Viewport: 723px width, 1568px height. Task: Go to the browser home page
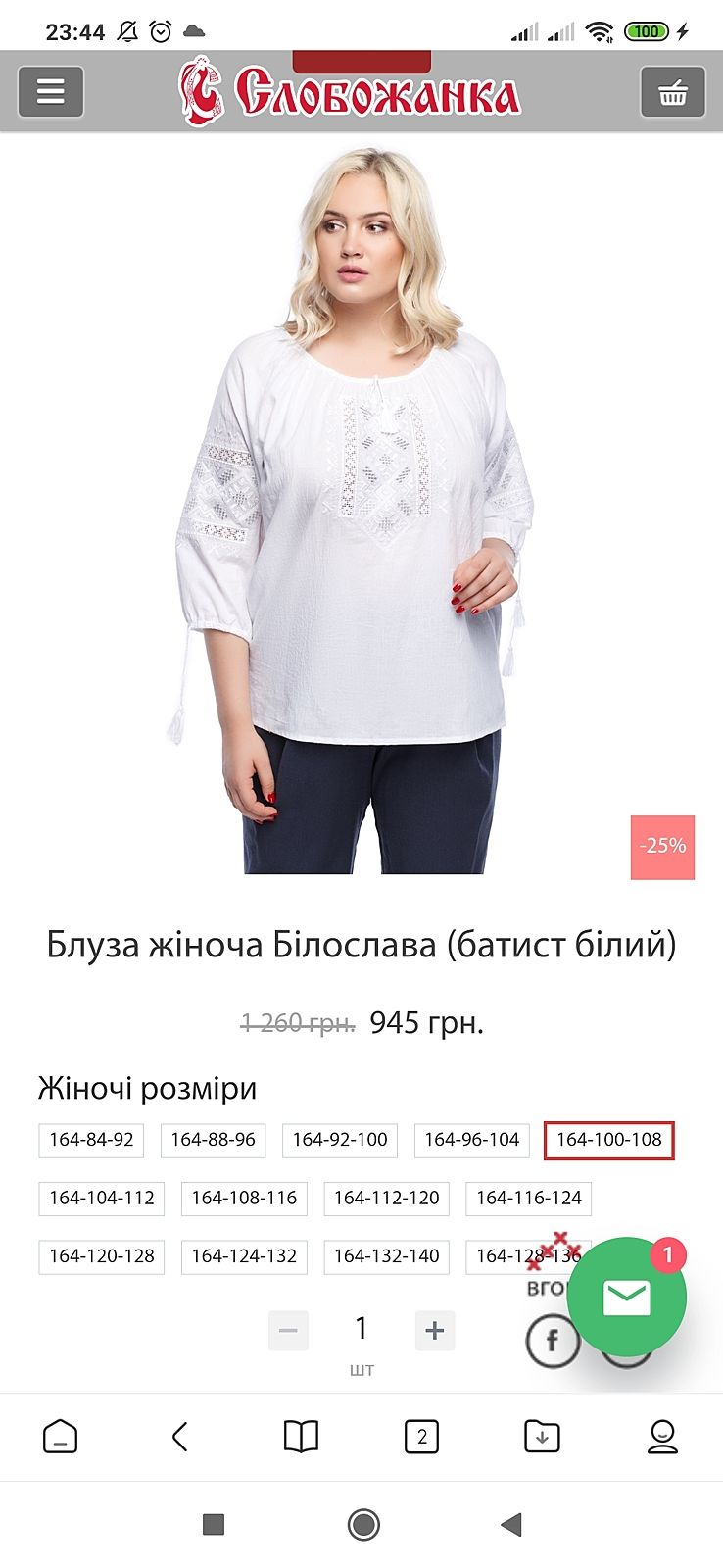60,1437
